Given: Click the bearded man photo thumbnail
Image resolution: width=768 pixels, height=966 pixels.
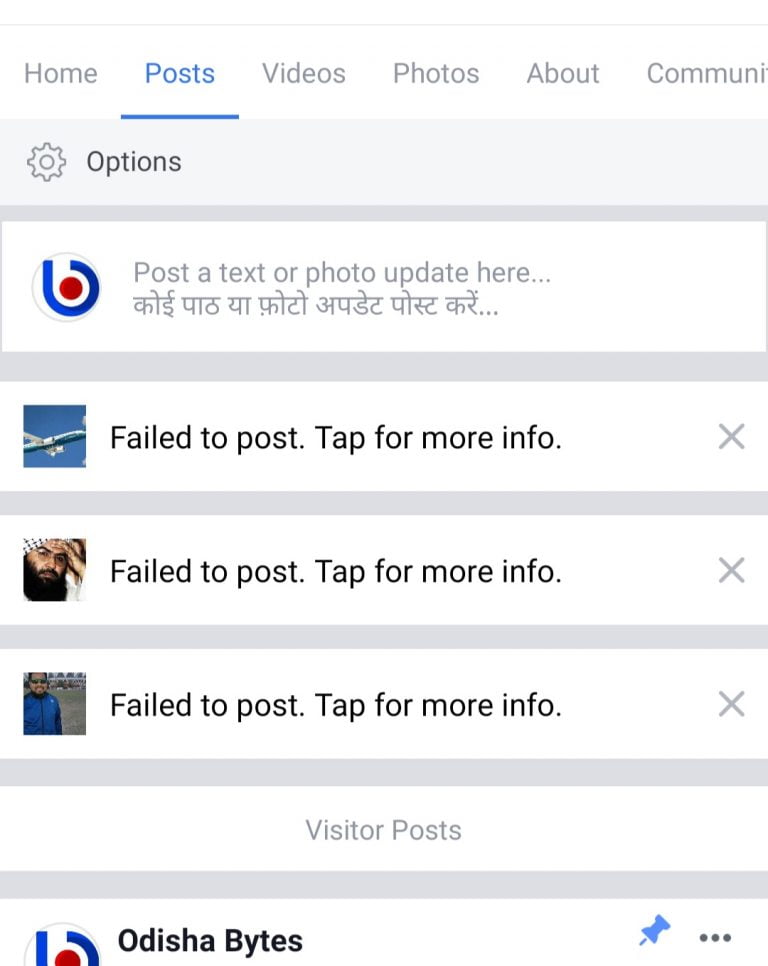Looking at the screenshot, I should (x=53, y=570).
